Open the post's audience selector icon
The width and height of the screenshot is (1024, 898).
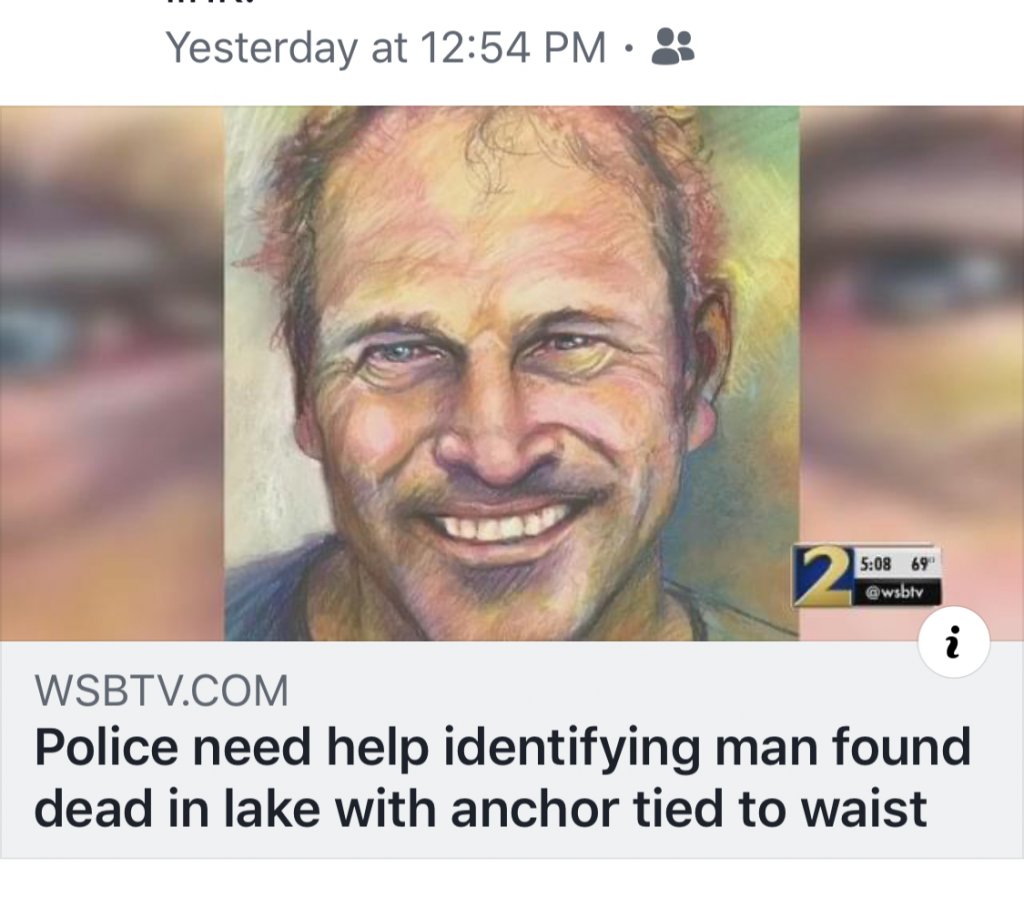tap(672, 46)
